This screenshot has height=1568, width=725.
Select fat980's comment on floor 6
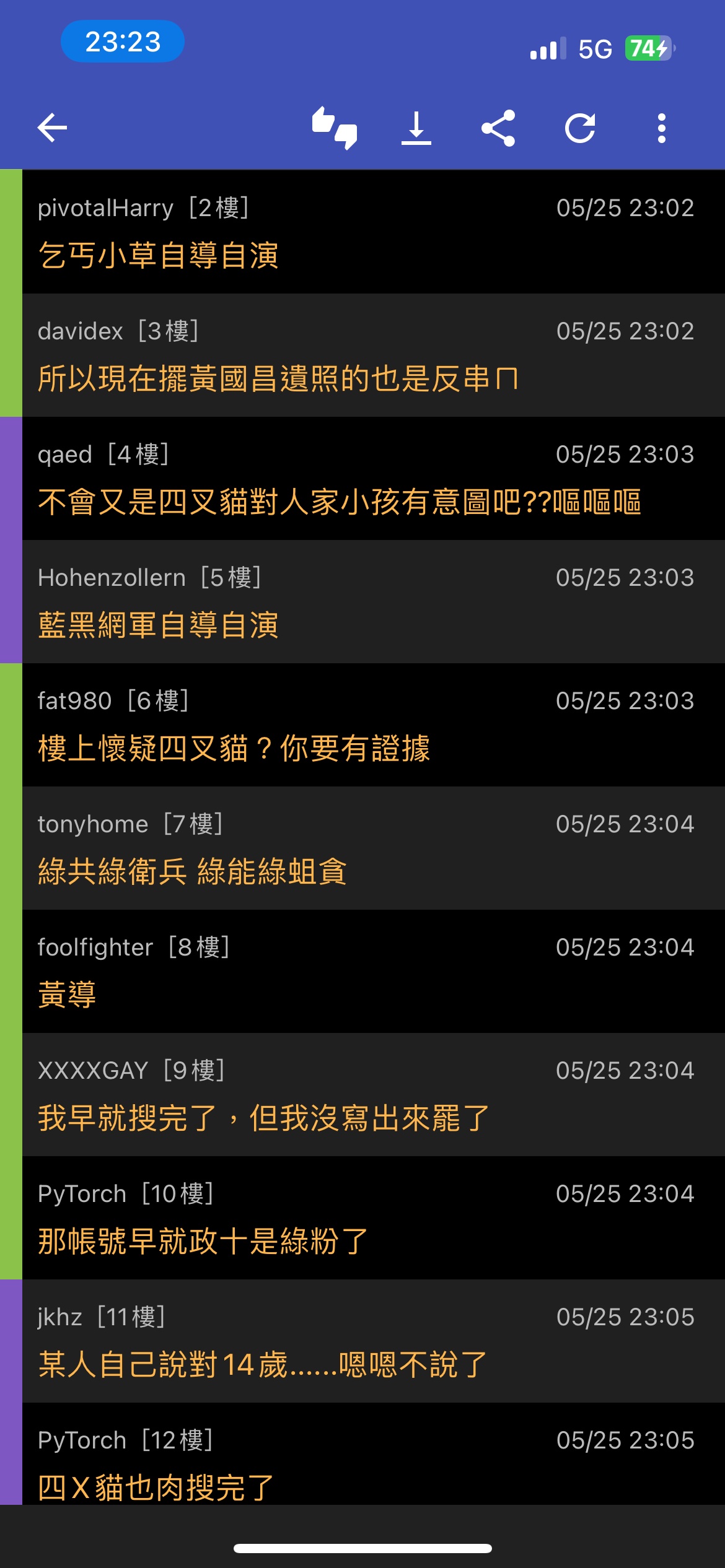(x=374, y=725)
